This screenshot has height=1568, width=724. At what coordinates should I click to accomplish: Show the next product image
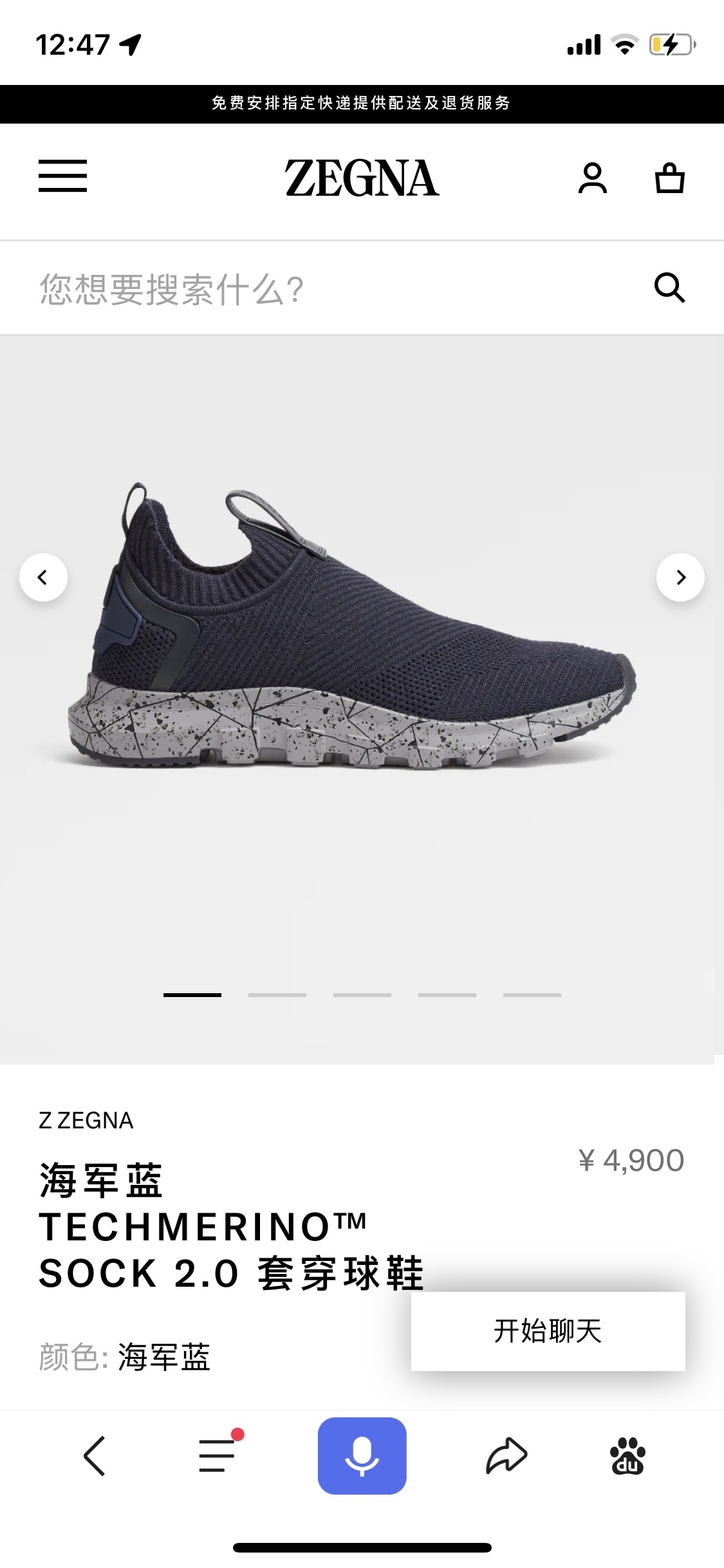tap(680, 577)
